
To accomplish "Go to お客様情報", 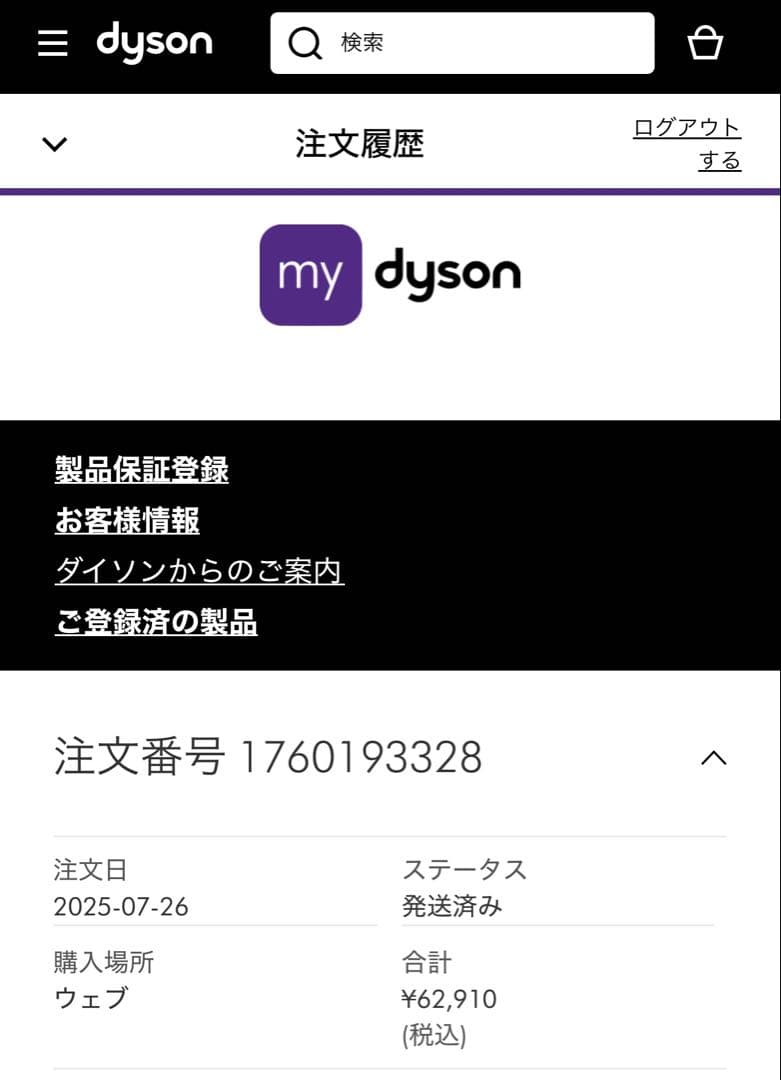I will [127, 521].
